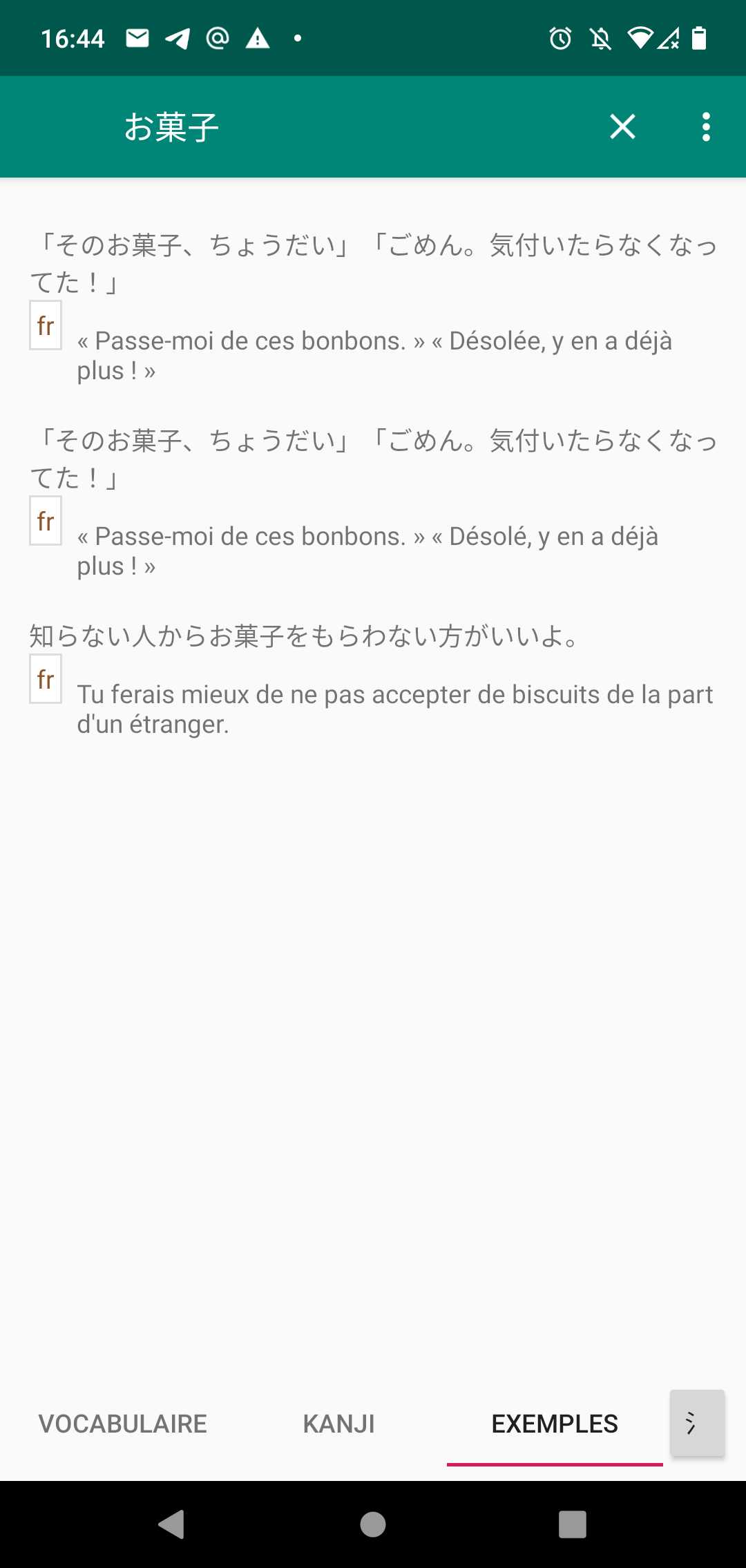Image resolution: width=746 pixels, height=1568 pixels.
Task: Select the Exemples tab
Action: pos(555,1424)
